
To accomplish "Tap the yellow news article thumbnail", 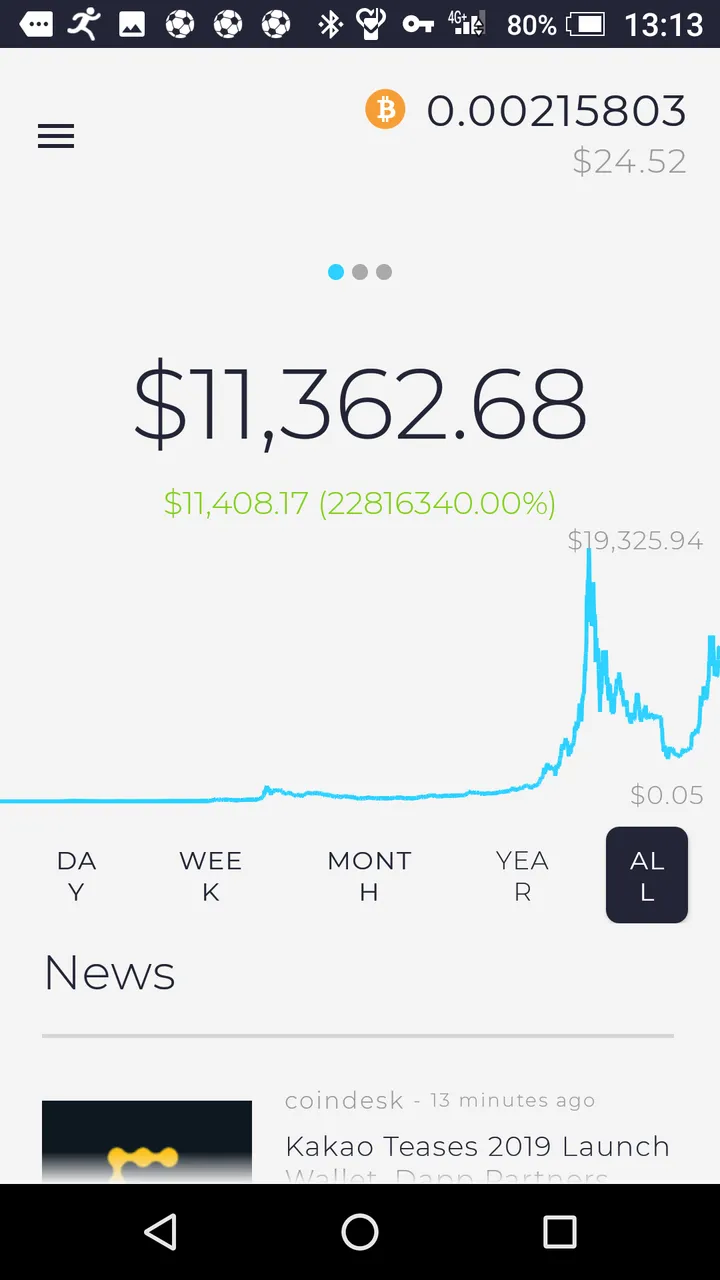I will 146,1141.
